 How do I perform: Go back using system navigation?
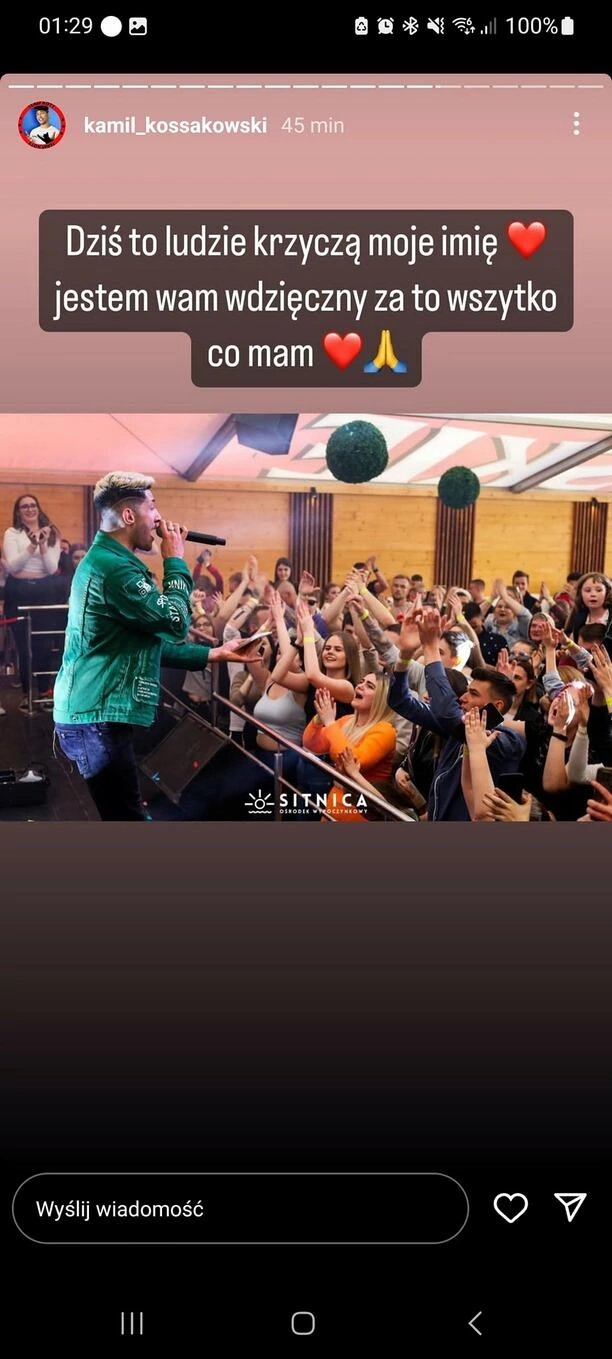pyautogui.click(x=475, y=1323)
